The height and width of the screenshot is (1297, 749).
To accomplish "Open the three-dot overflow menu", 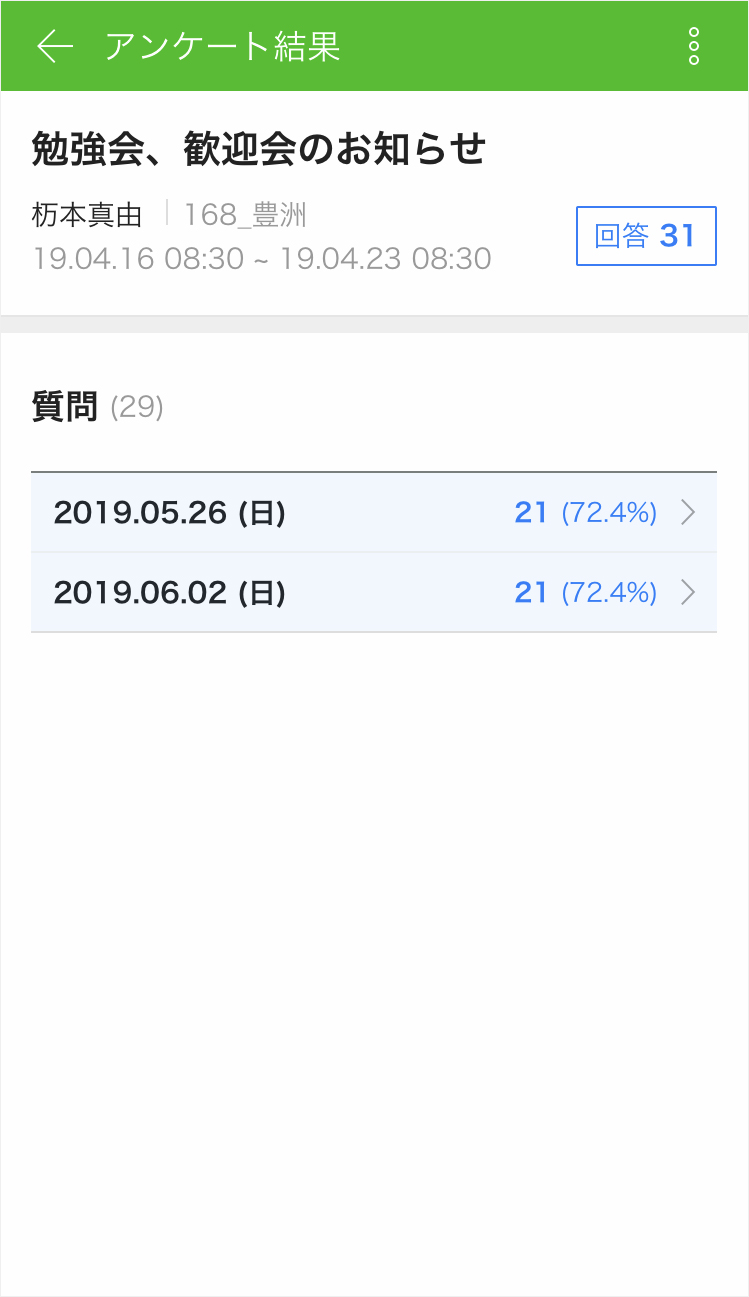I will point(693,46).
